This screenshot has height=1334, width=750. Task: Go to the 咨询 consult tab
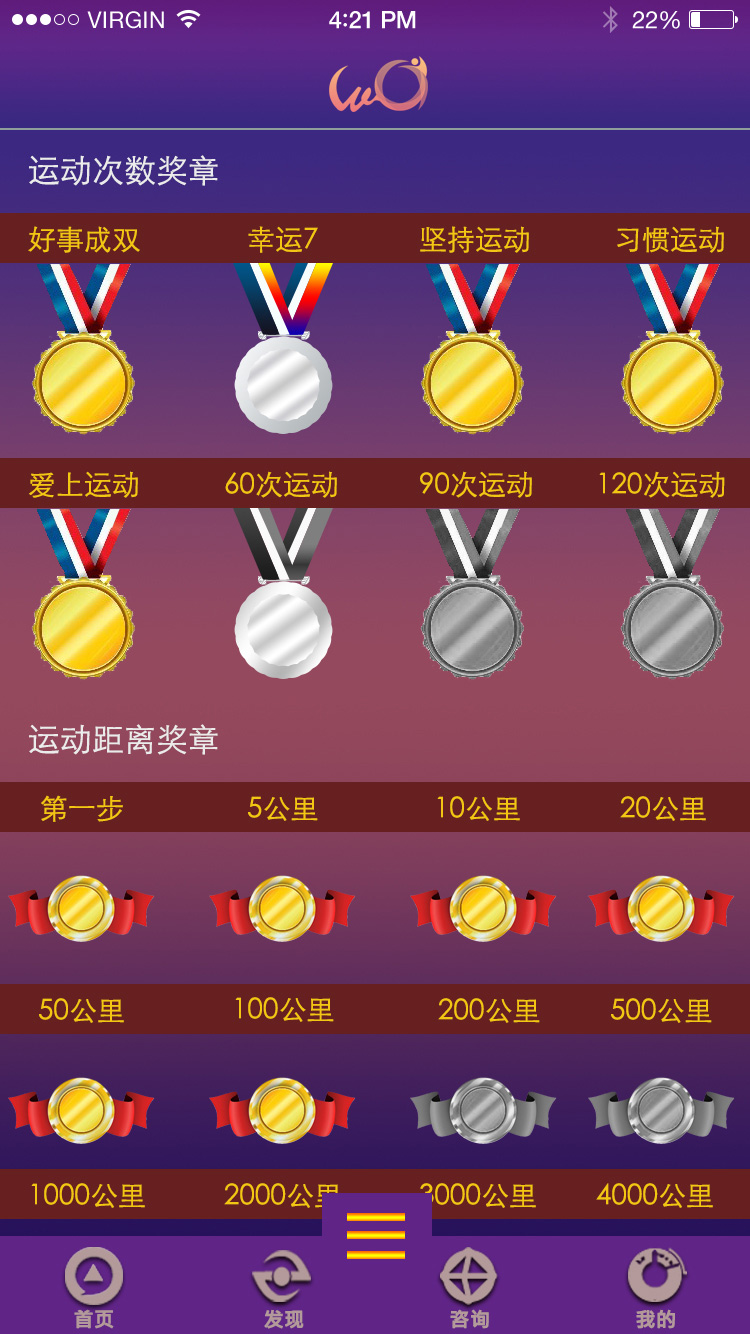(468, 1288)
